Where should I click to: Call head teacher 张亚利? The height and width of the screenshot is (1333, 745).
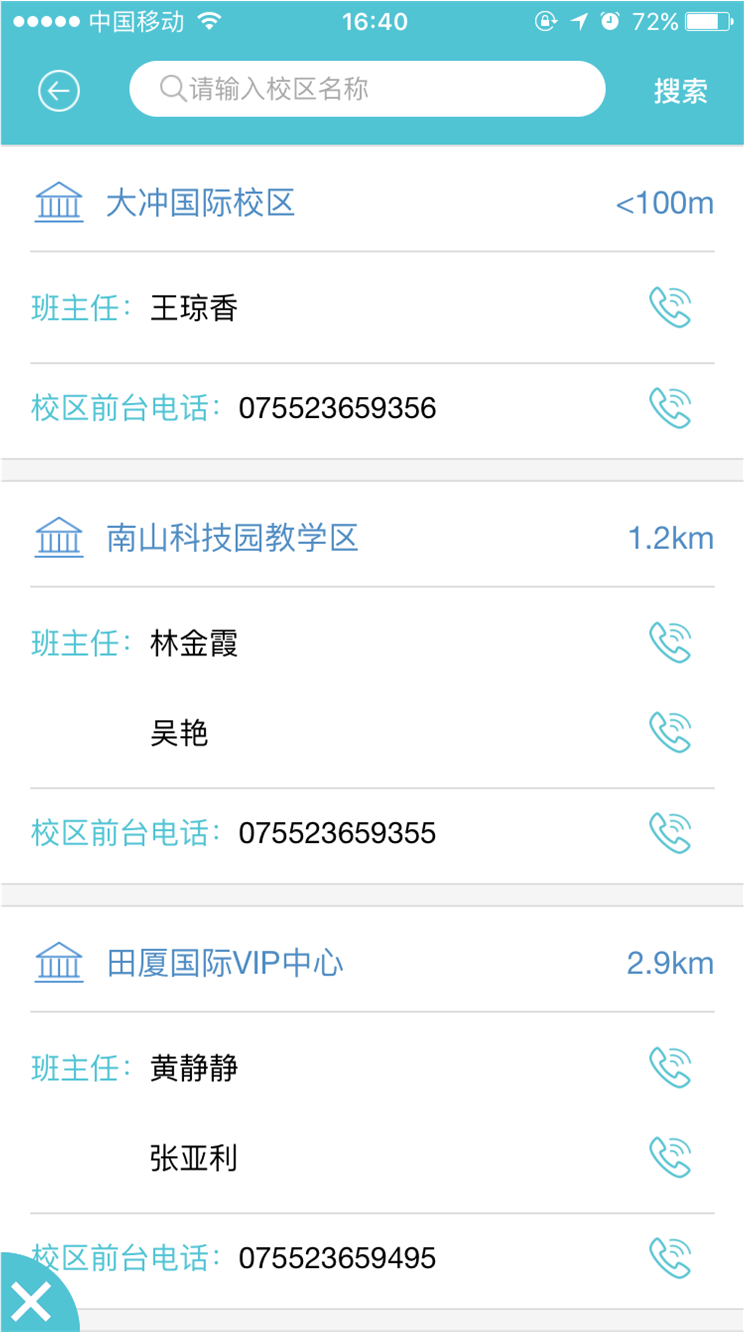click(x=670, y=1158)
